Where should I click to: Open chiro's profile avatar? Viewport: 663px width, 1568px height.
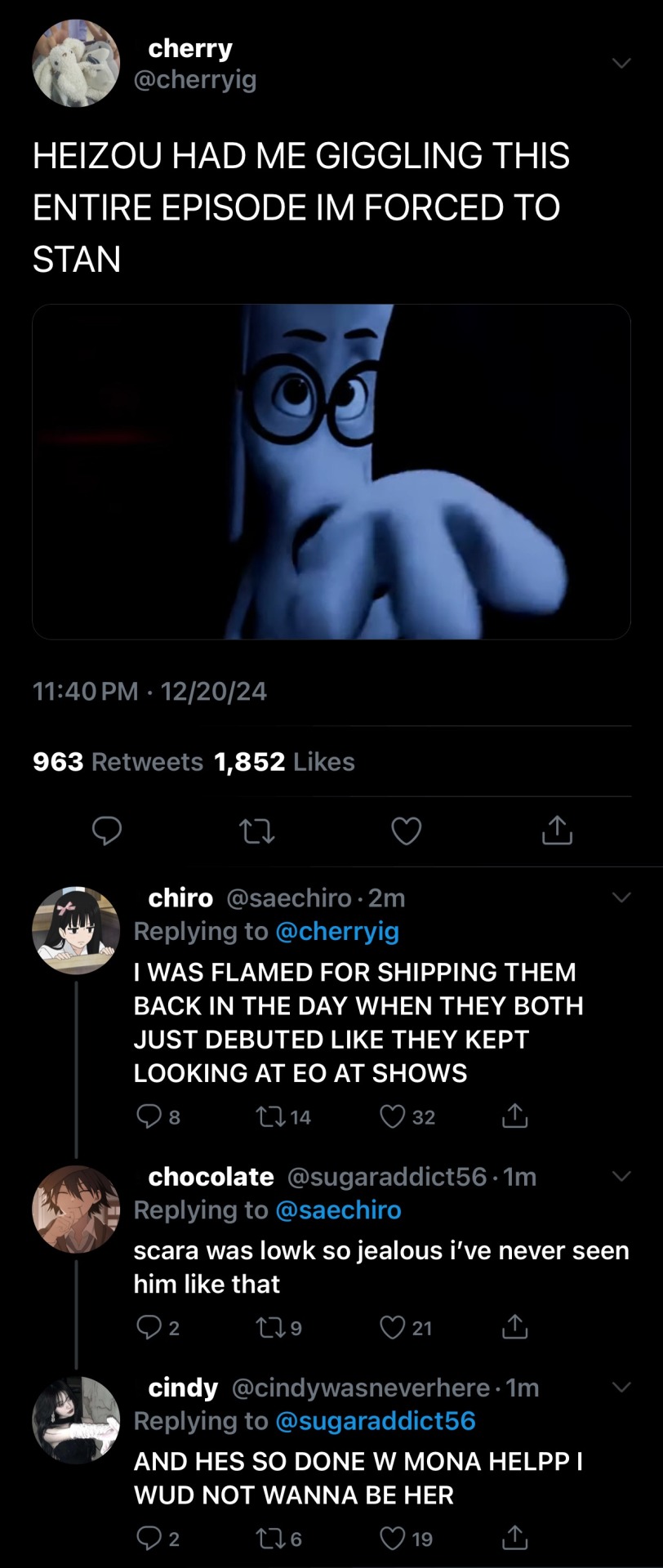[x=75, y=930]
